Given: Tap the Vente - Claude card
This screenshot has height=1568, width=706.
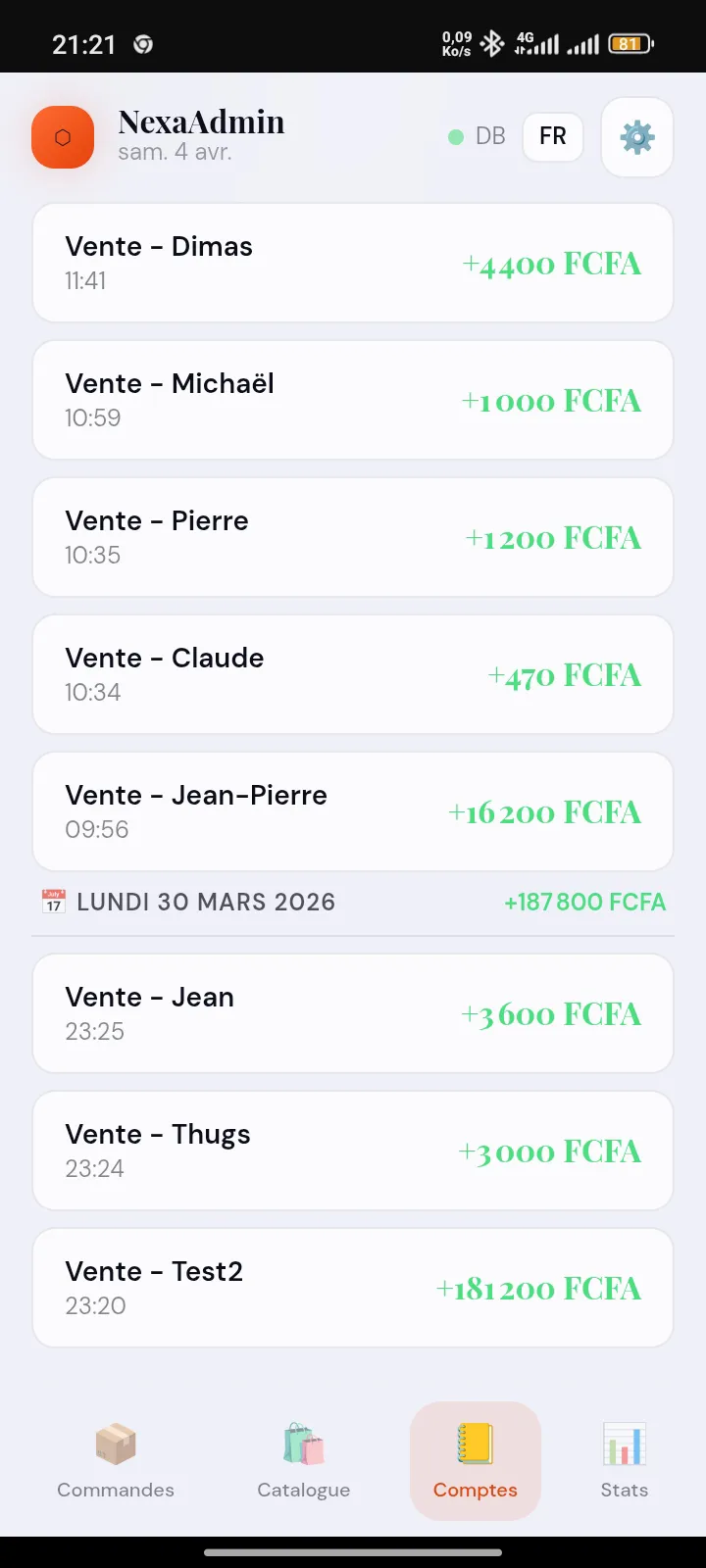Looking at the screenshot, I should [353, 674].
